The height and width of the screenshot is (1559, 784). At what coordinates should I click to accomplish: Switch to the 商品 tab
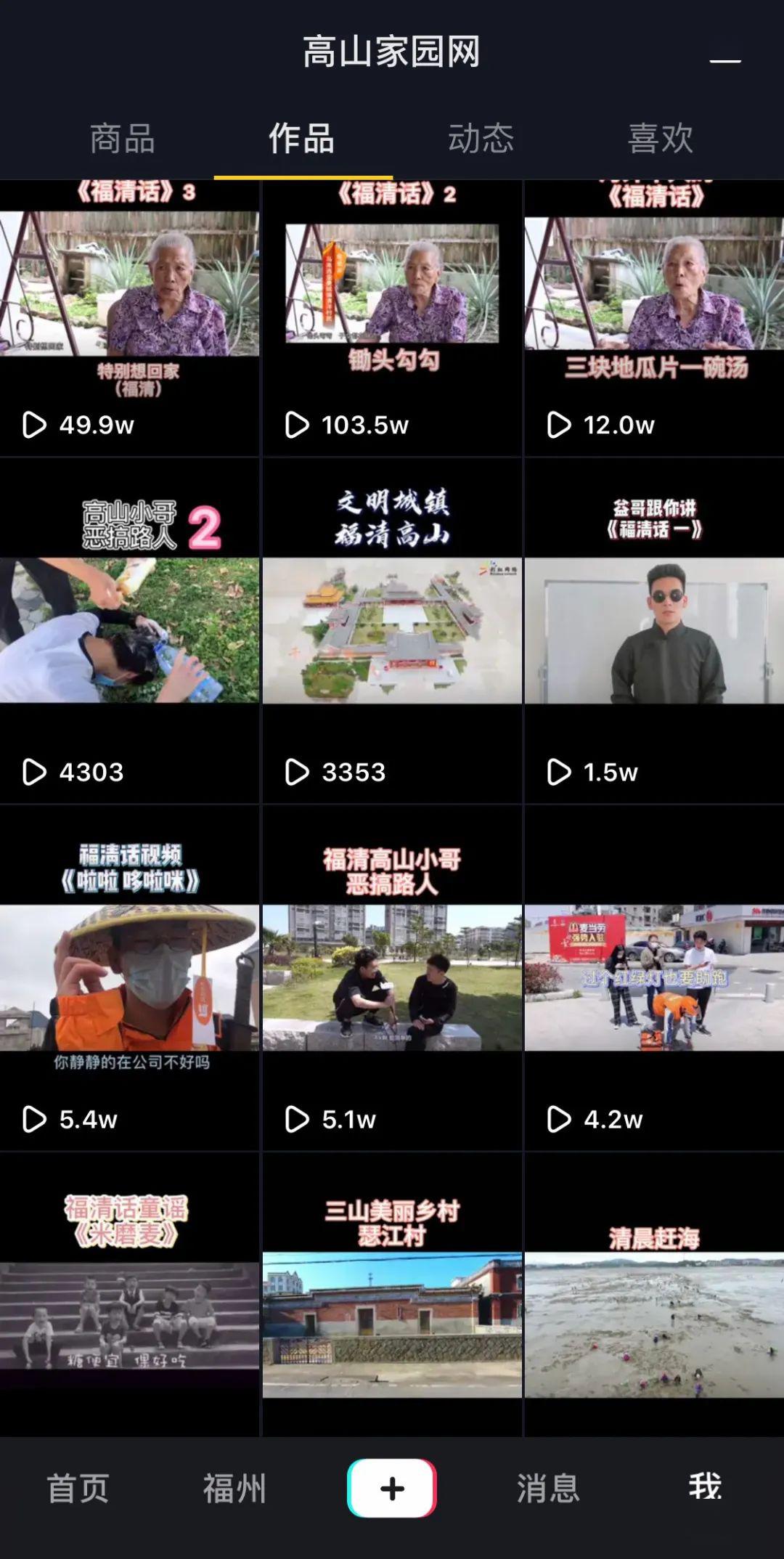click(123, 138)
